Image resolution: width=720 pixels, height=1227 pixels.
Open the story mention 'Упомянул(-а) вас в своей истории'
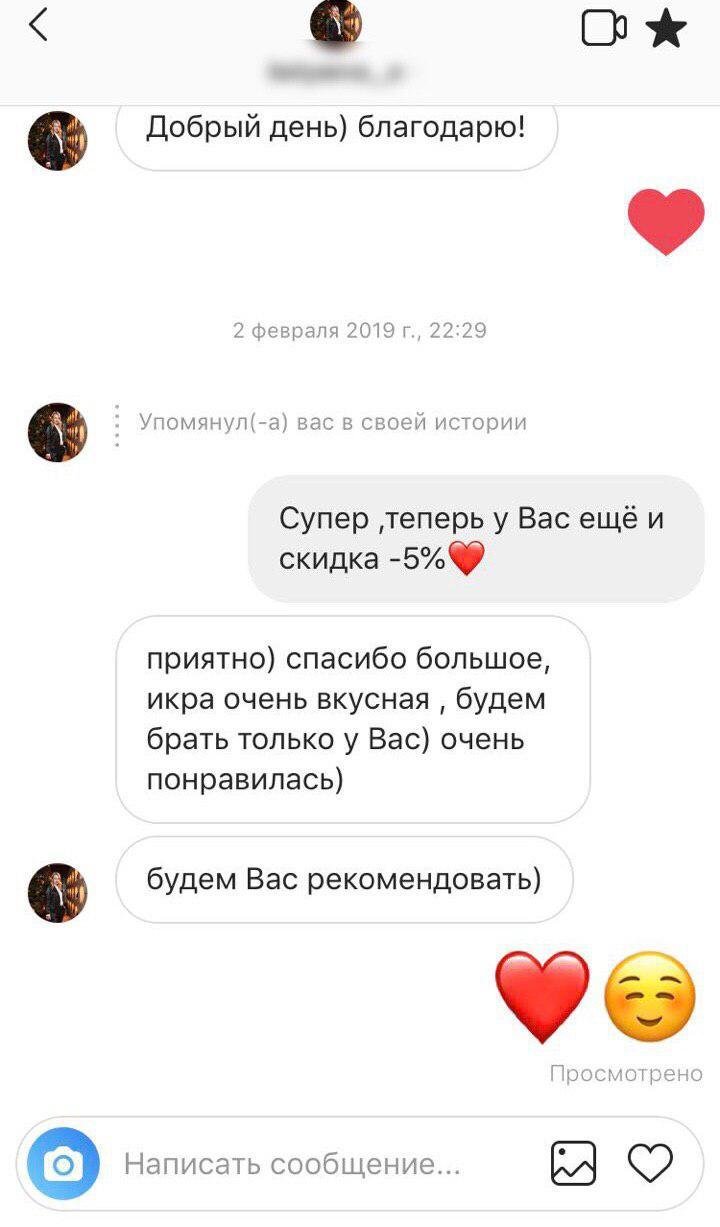coord(333,422)
